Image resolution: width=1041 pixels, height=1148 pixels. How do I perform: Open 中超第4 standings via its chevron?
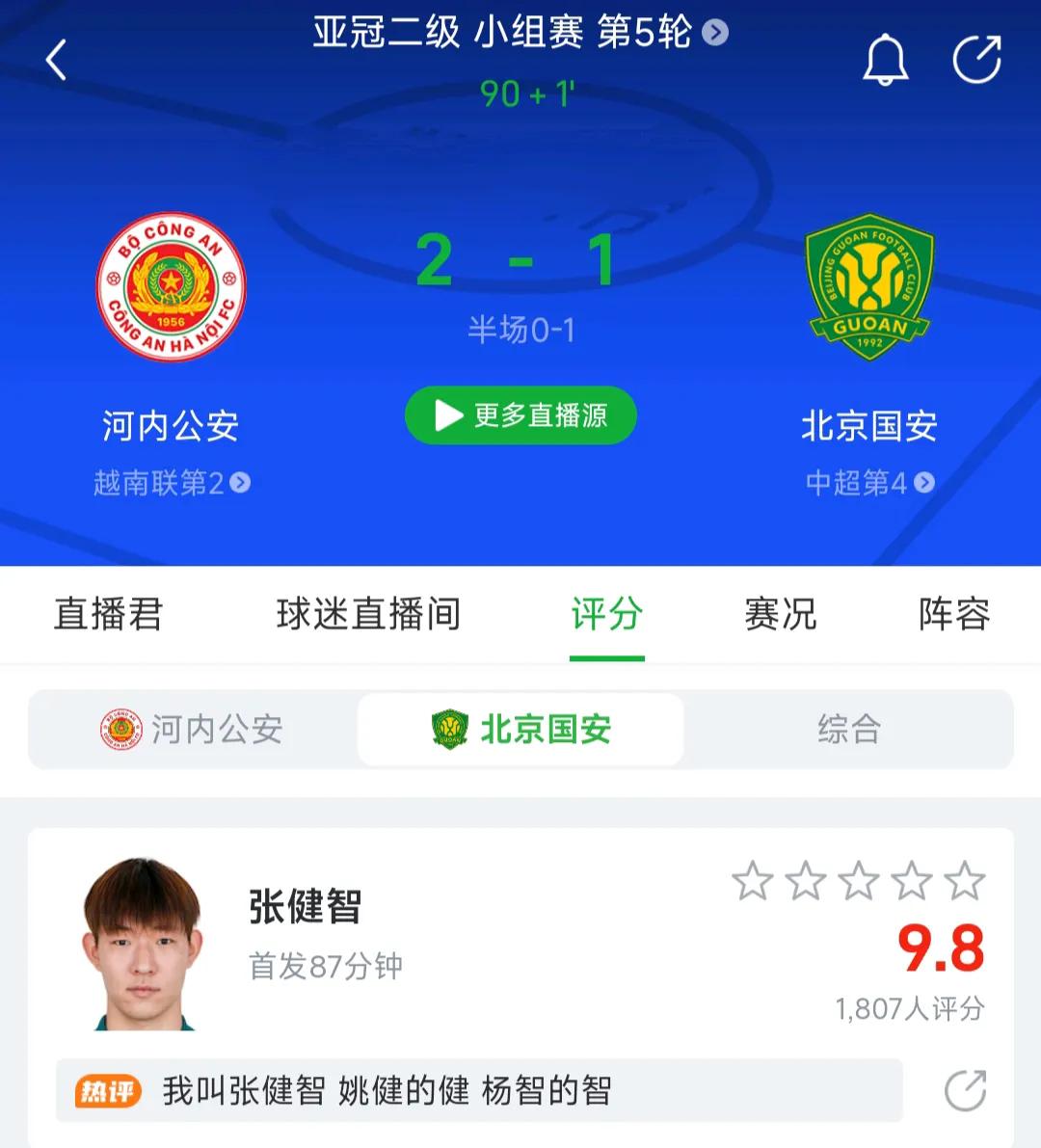pyautogui.click(x=922, y=483)
